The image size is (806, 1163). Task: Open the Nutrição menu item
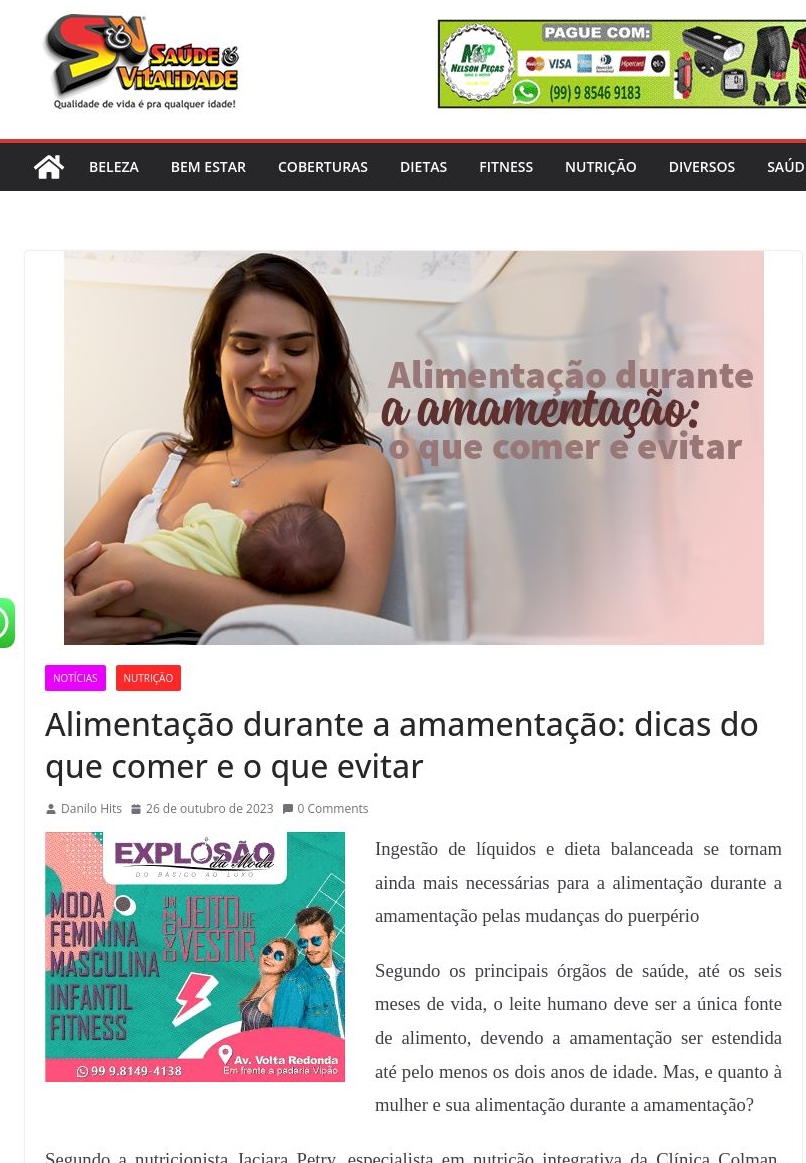(x=600, y=167)
